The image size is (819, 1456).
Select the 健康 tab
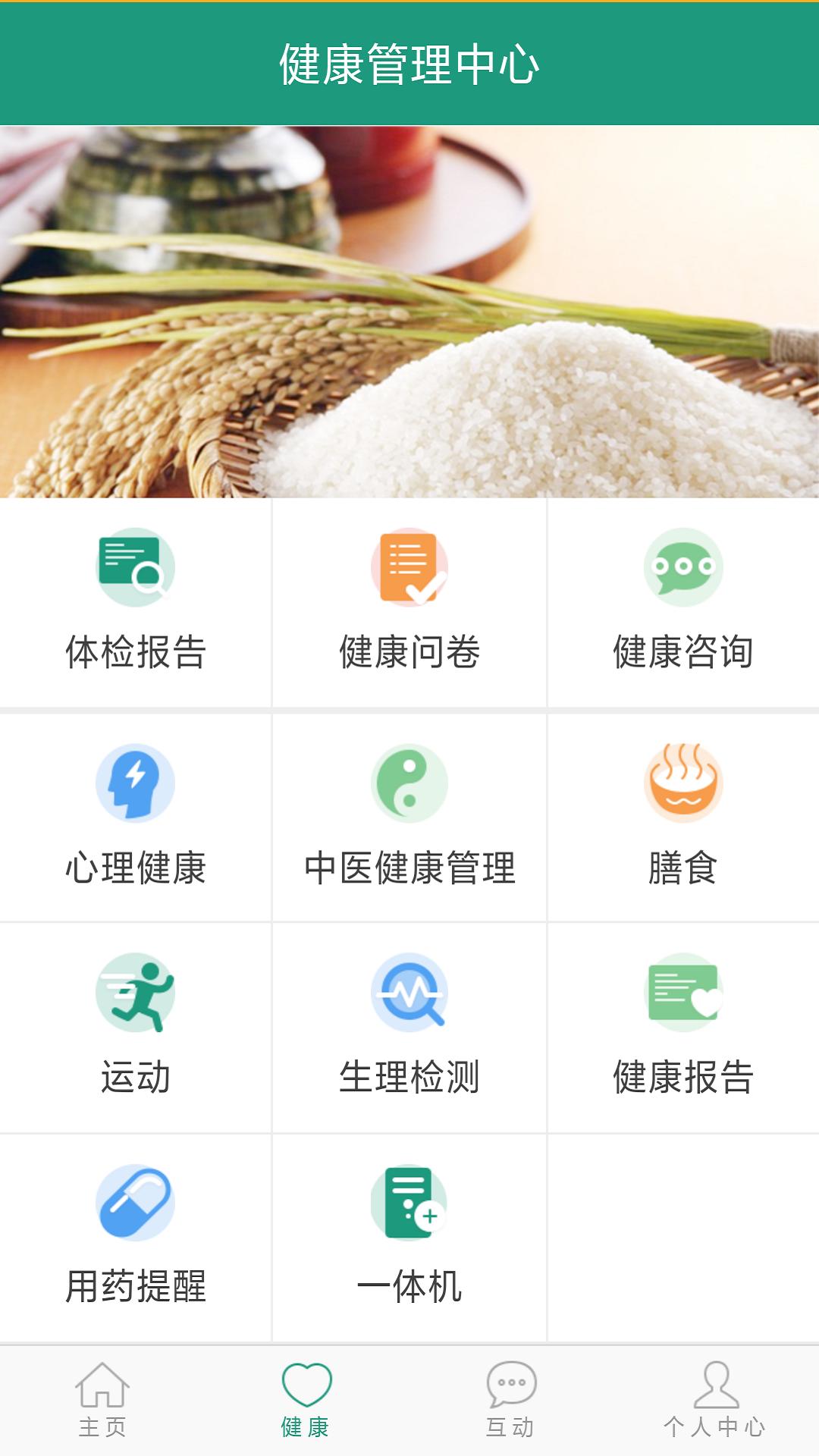pos(306,1401)
